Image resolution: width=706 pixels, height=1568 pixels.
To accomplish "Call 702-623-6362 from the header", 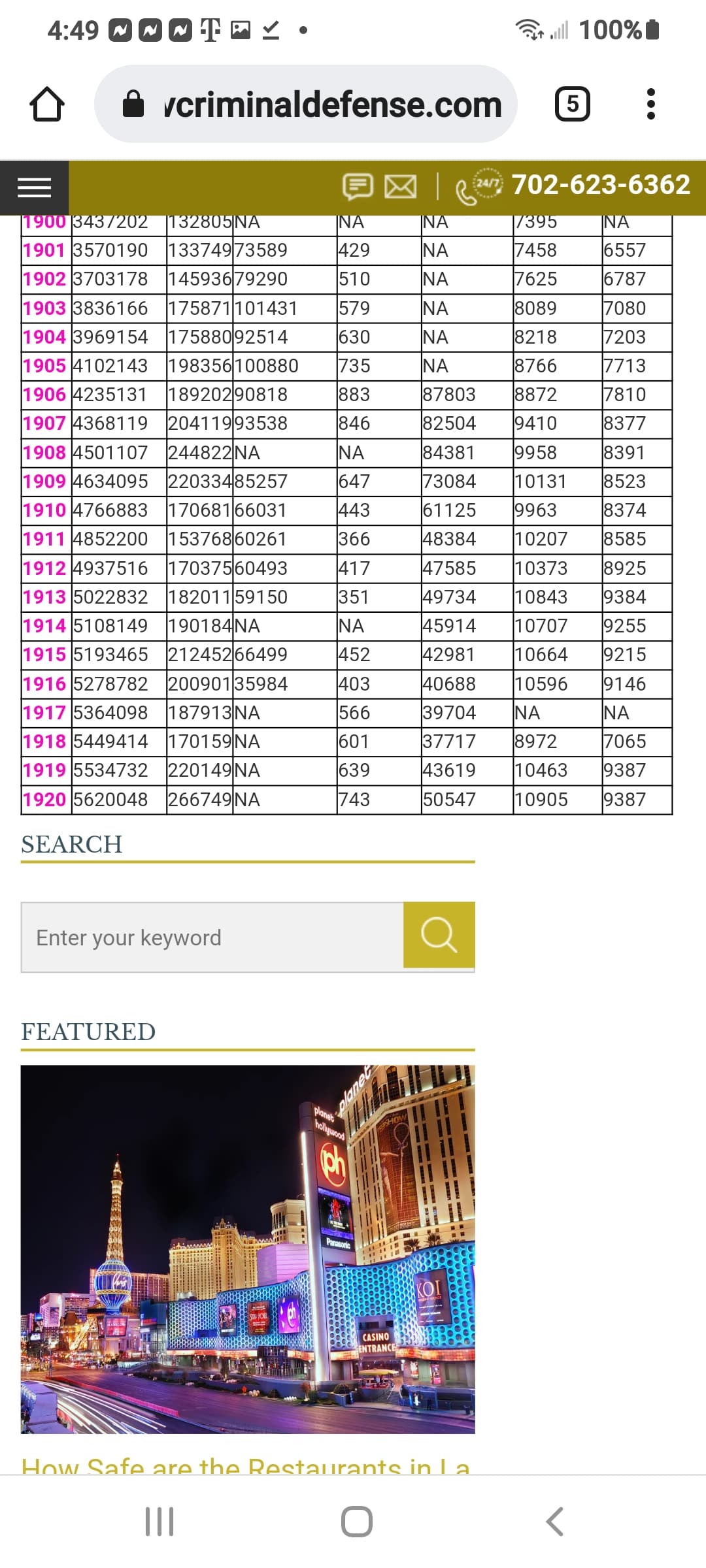I will pyautogui.click(x=599, y=185).
